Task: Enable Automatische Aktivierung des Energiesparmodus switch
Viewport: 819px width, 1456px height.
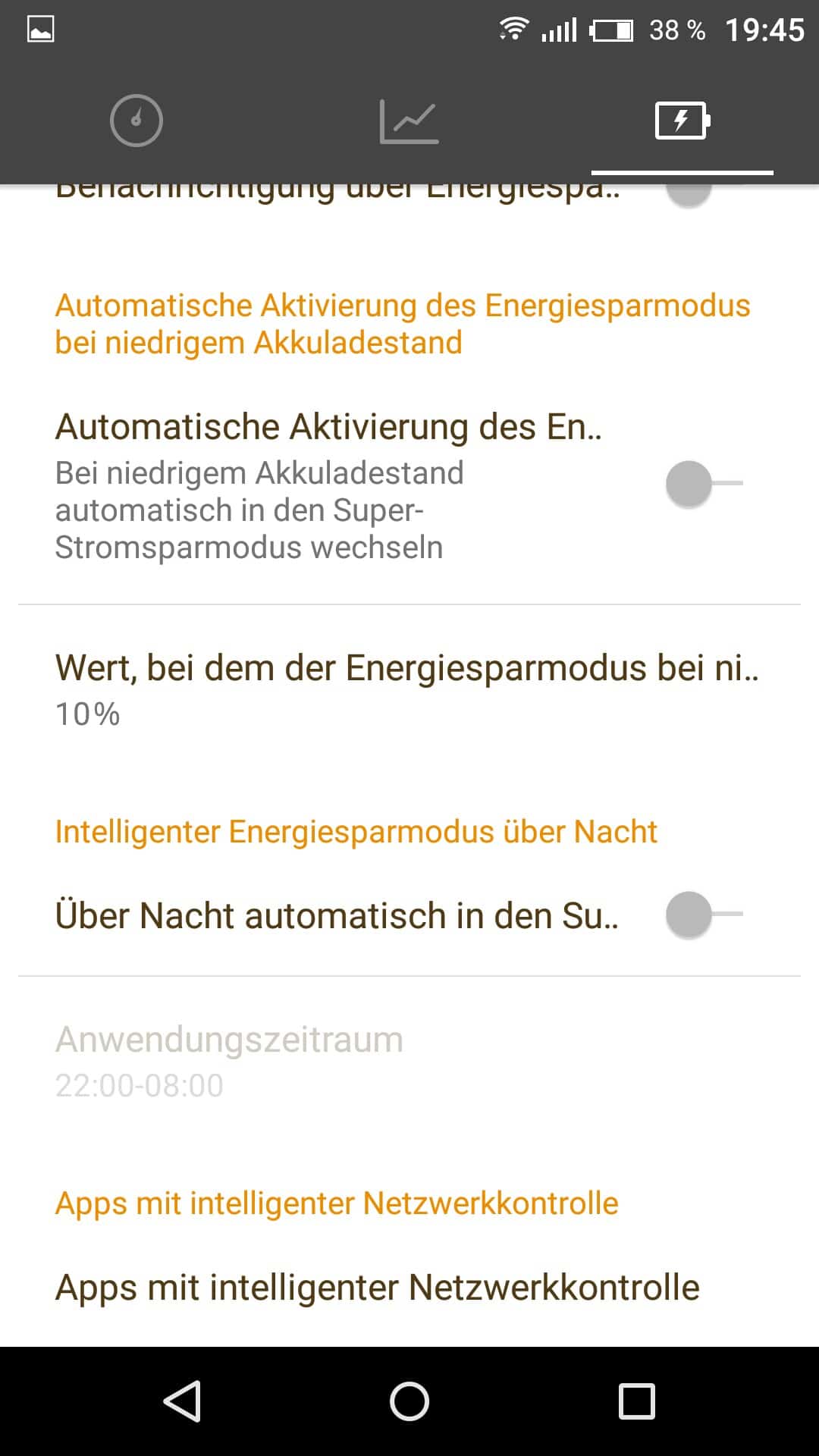Action: 703,484
